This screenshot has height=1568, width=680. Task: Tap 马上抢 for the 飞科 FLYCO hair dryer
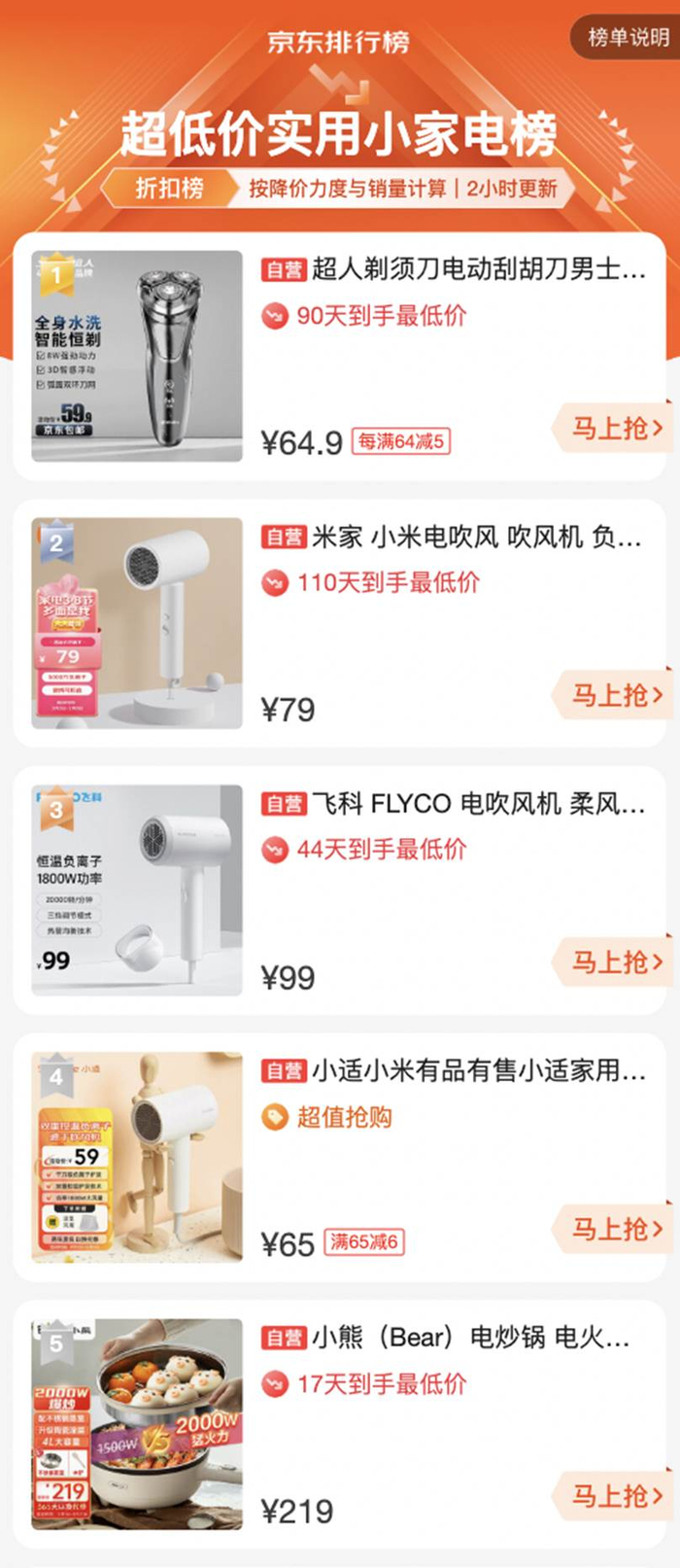(x=616, y=962)
